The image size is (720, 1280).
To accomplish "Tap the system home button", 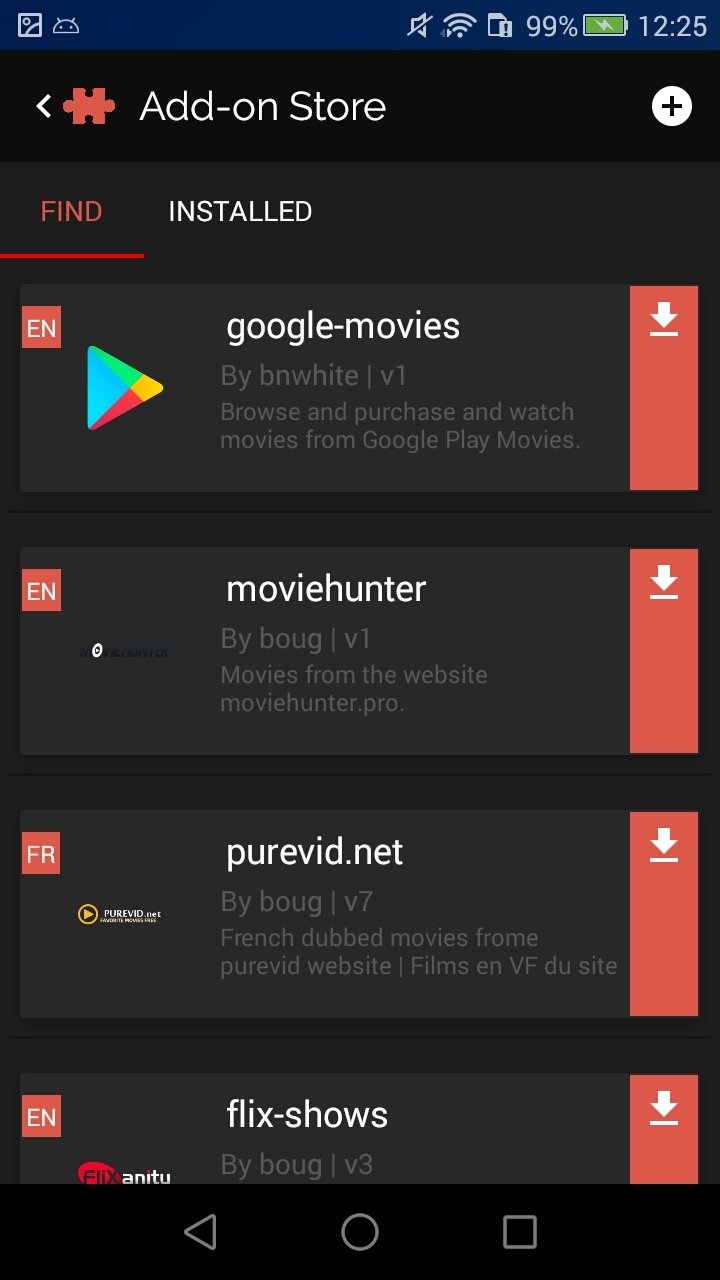I will (x=360, y=1232).
